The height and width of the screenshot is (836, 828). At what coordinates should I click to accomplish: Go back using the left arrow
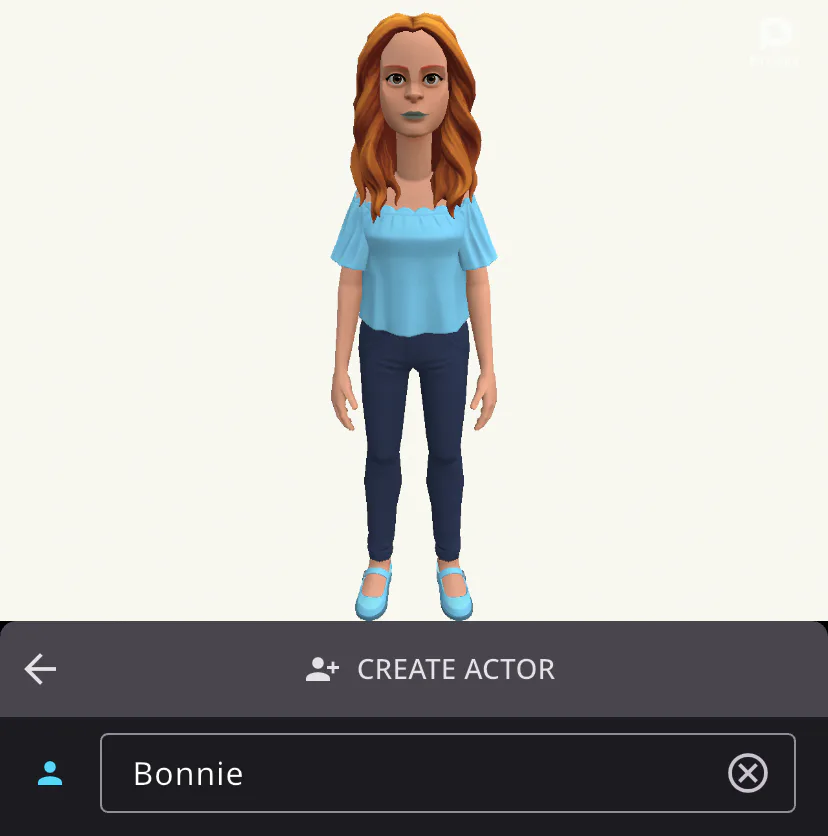pyautogui.click(x=41, y=669)
